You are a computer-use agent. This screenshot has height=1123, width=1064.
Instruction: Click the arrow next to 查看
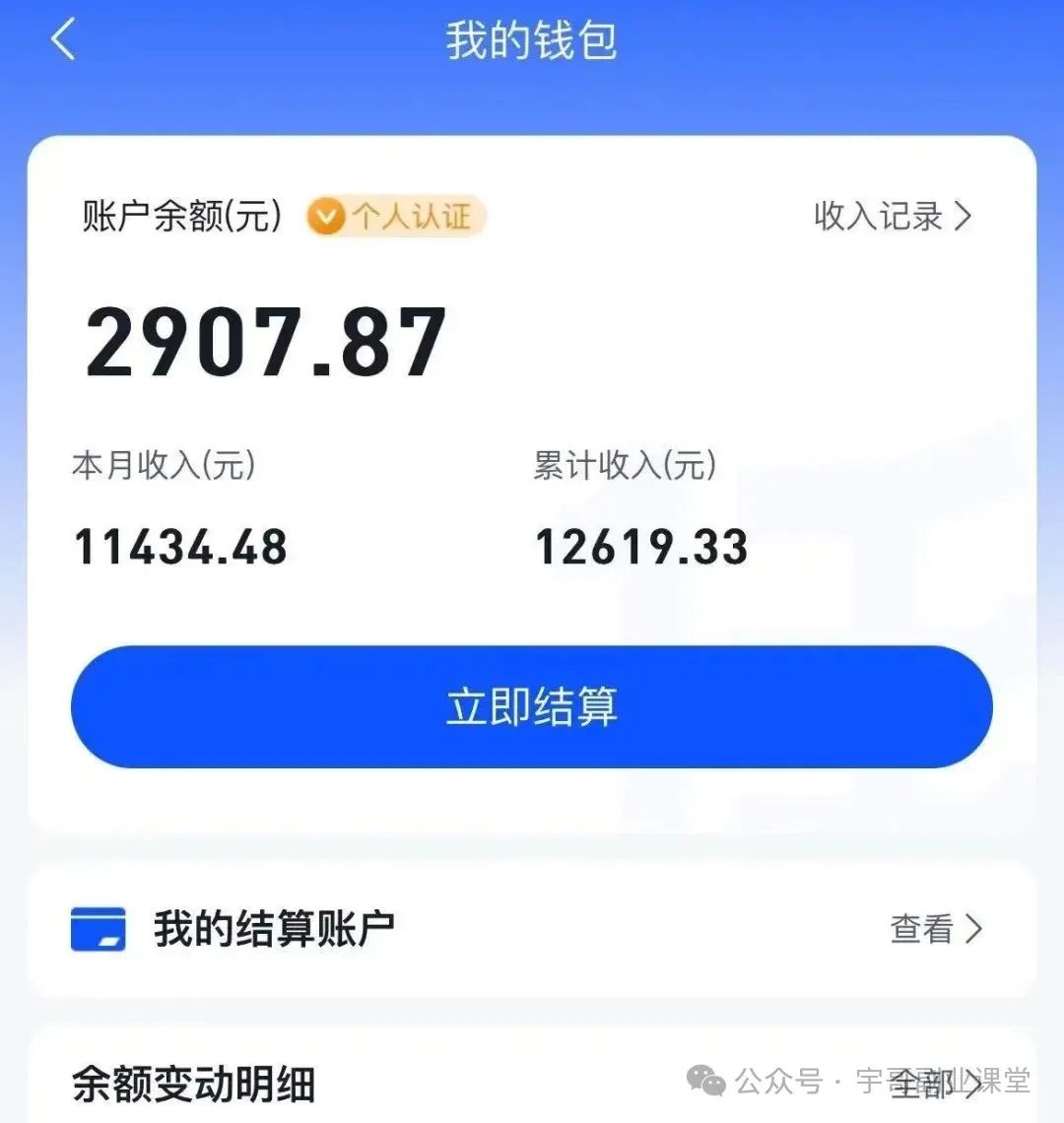point(975,928)
